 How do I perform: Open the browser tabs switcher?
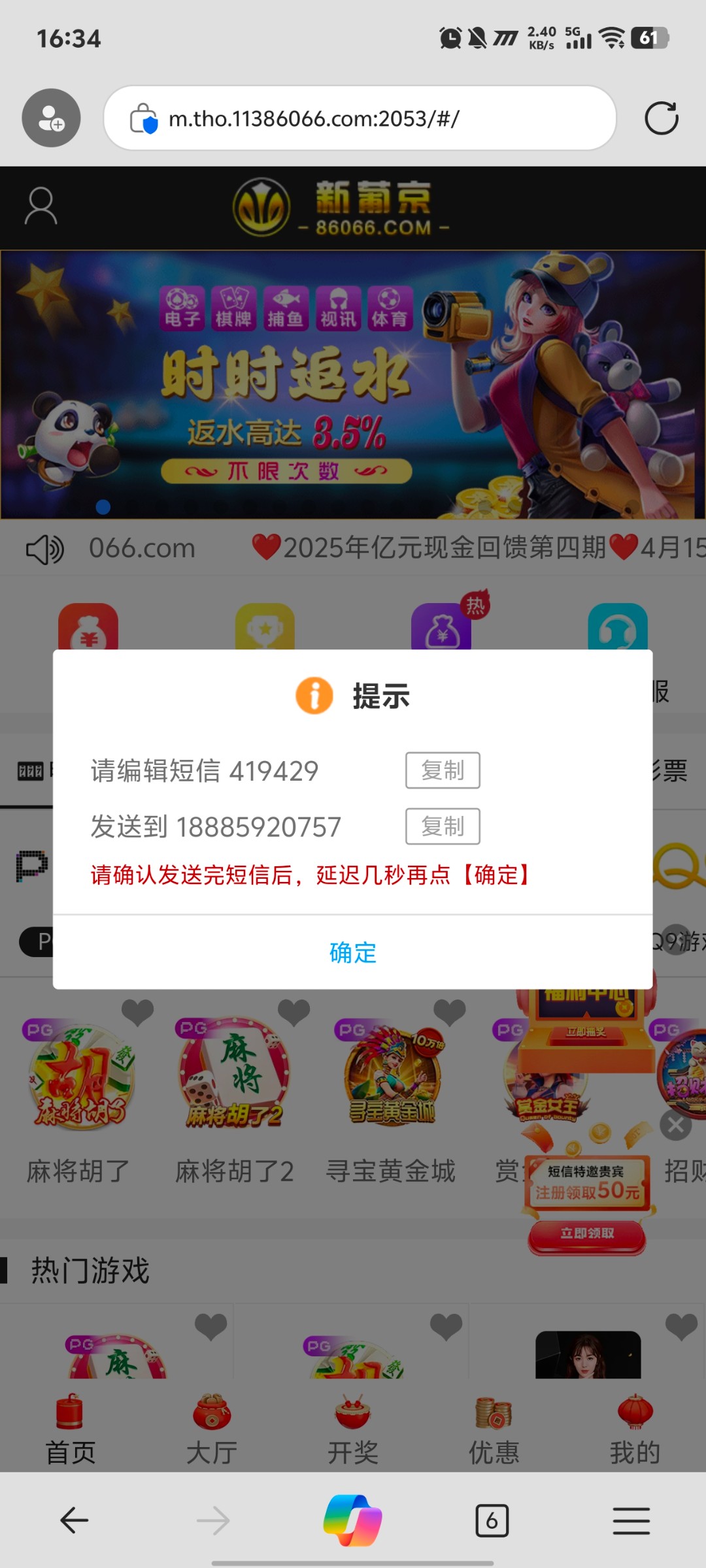coord(492,1520)
